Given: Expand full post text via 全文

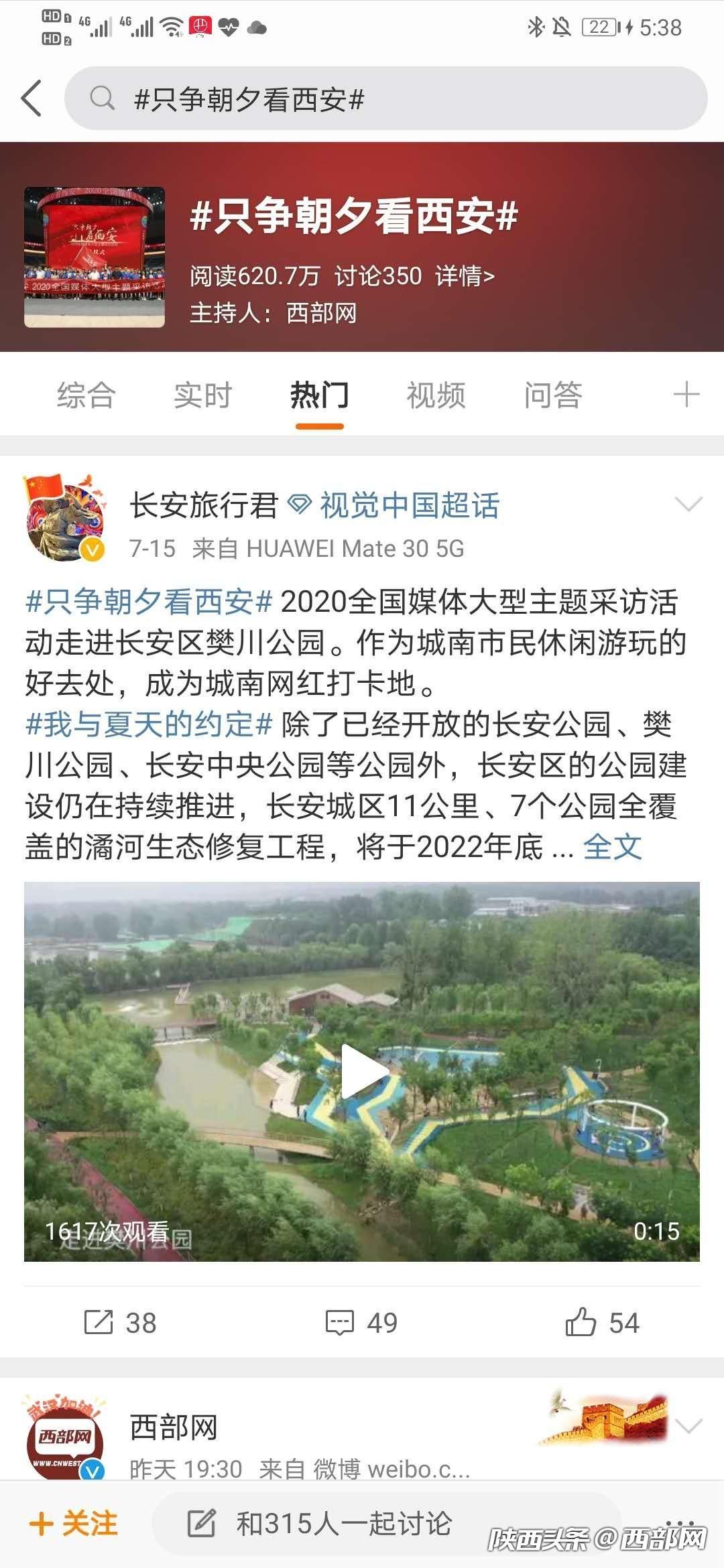Looking at the screenshot, I should click(612, 847).
